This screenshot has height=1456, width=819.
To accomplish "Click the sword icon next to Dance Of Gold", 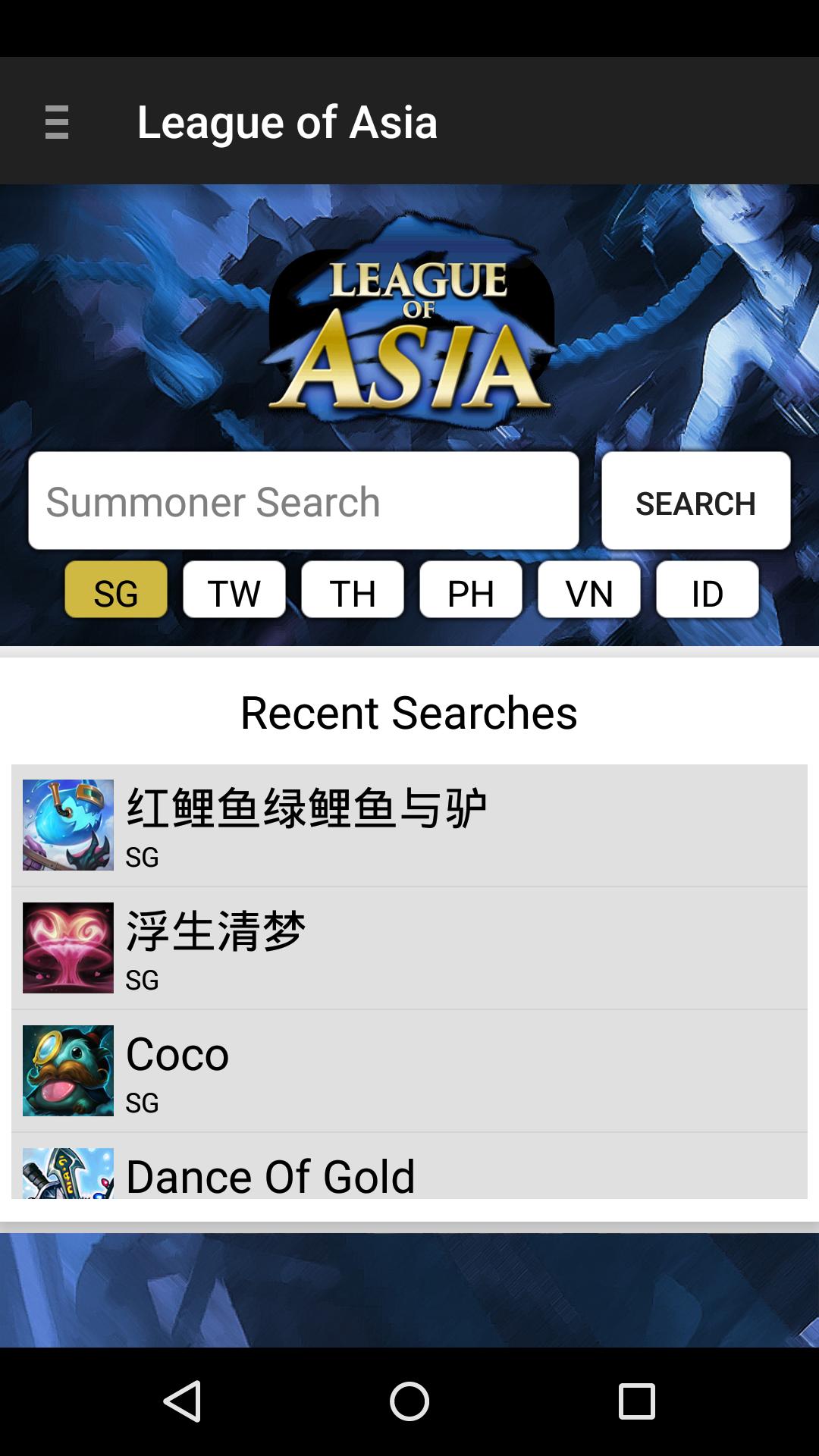I will click(x=67, y=1172).
